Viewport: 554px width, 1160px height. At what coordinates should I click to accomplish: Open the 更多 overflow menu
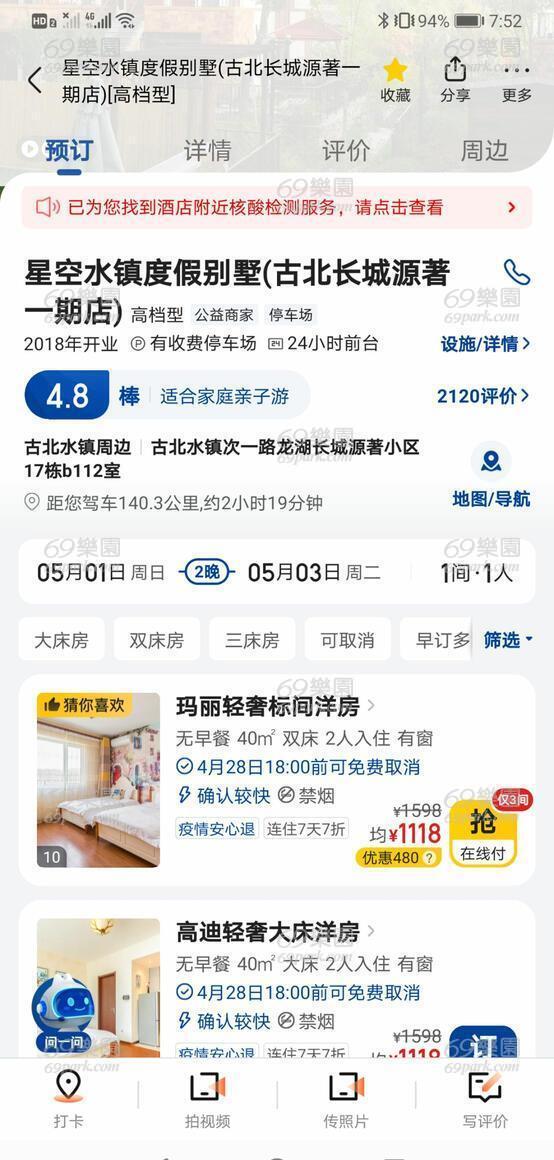click(x=516, y=81)
